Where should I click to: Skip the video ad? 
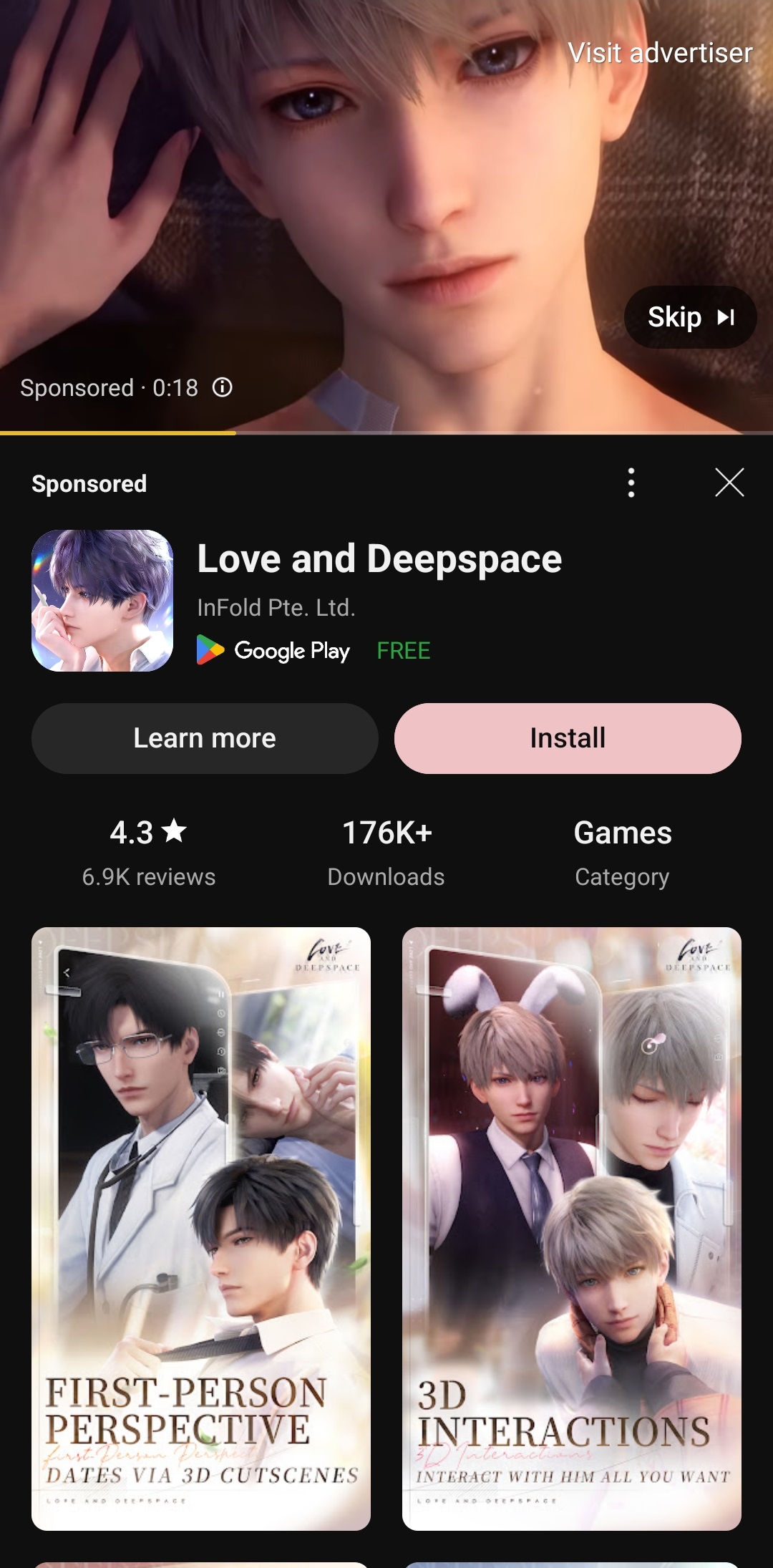click(x=690, y=317)
